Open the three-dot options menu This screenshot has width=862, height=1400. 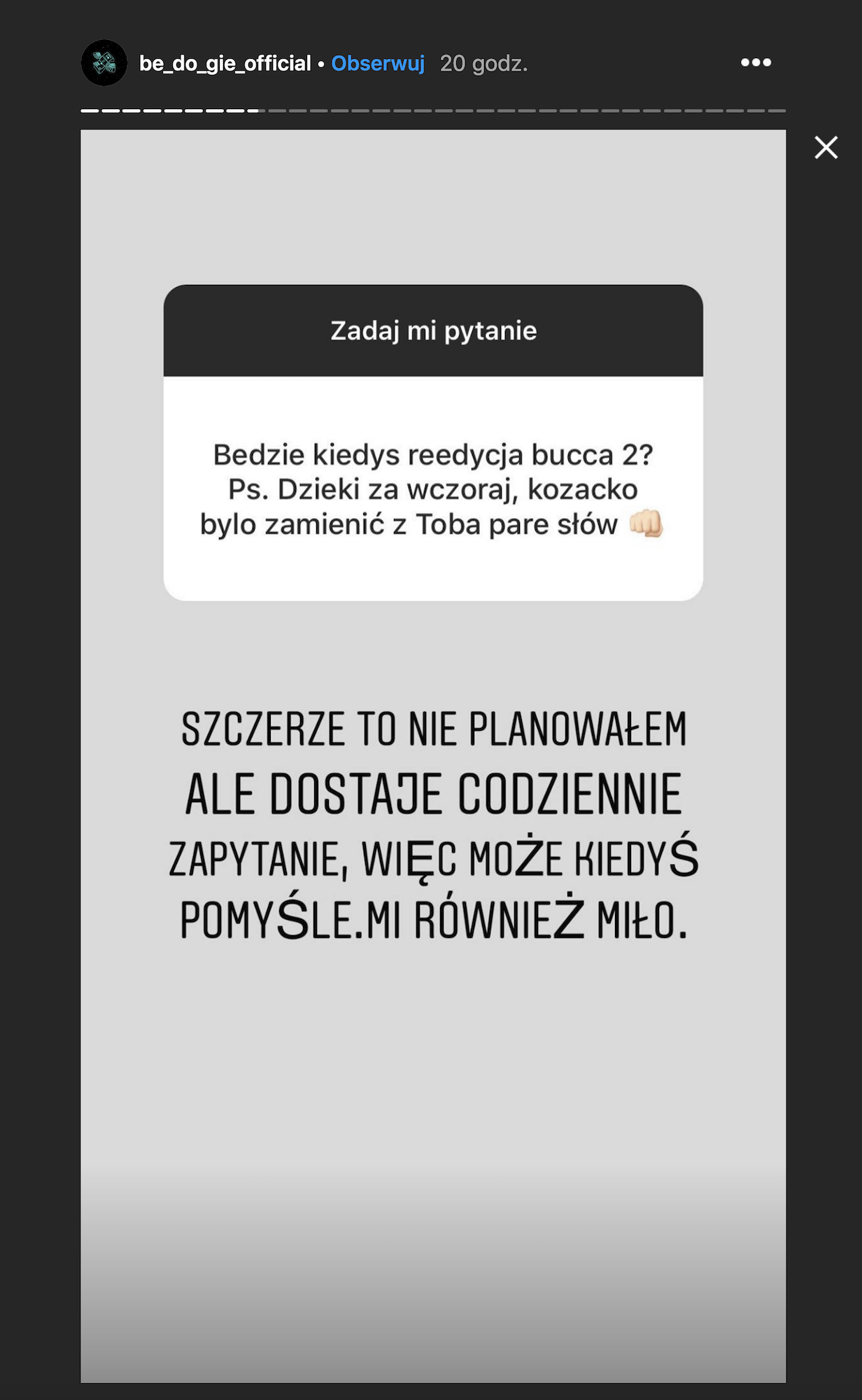[756, 63]
